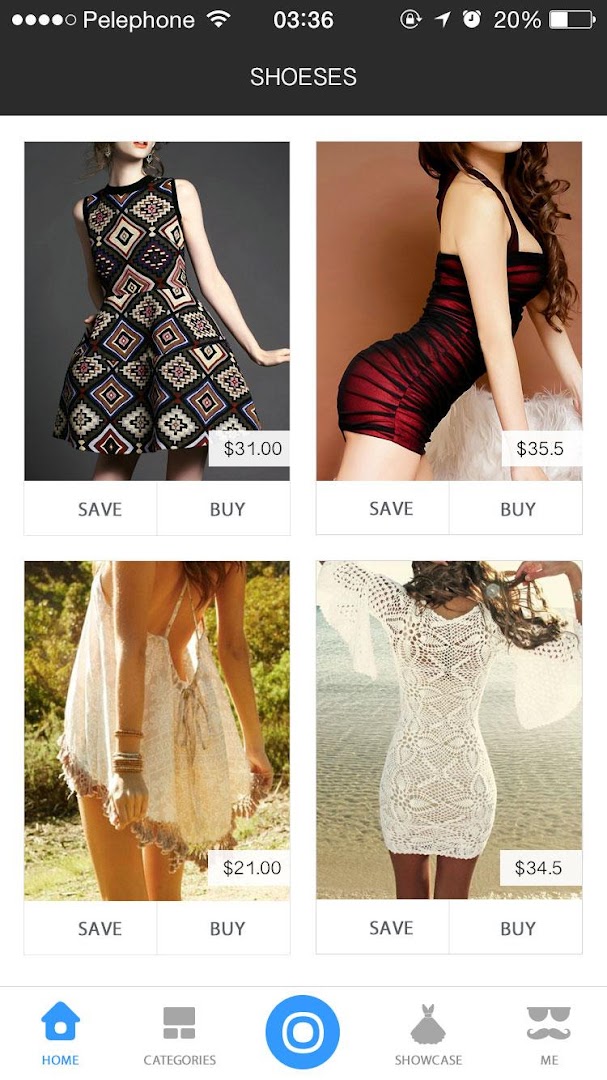Open the $21.00 lace top product
This screenshot has height=1080, width=607.
click(157, 730)
